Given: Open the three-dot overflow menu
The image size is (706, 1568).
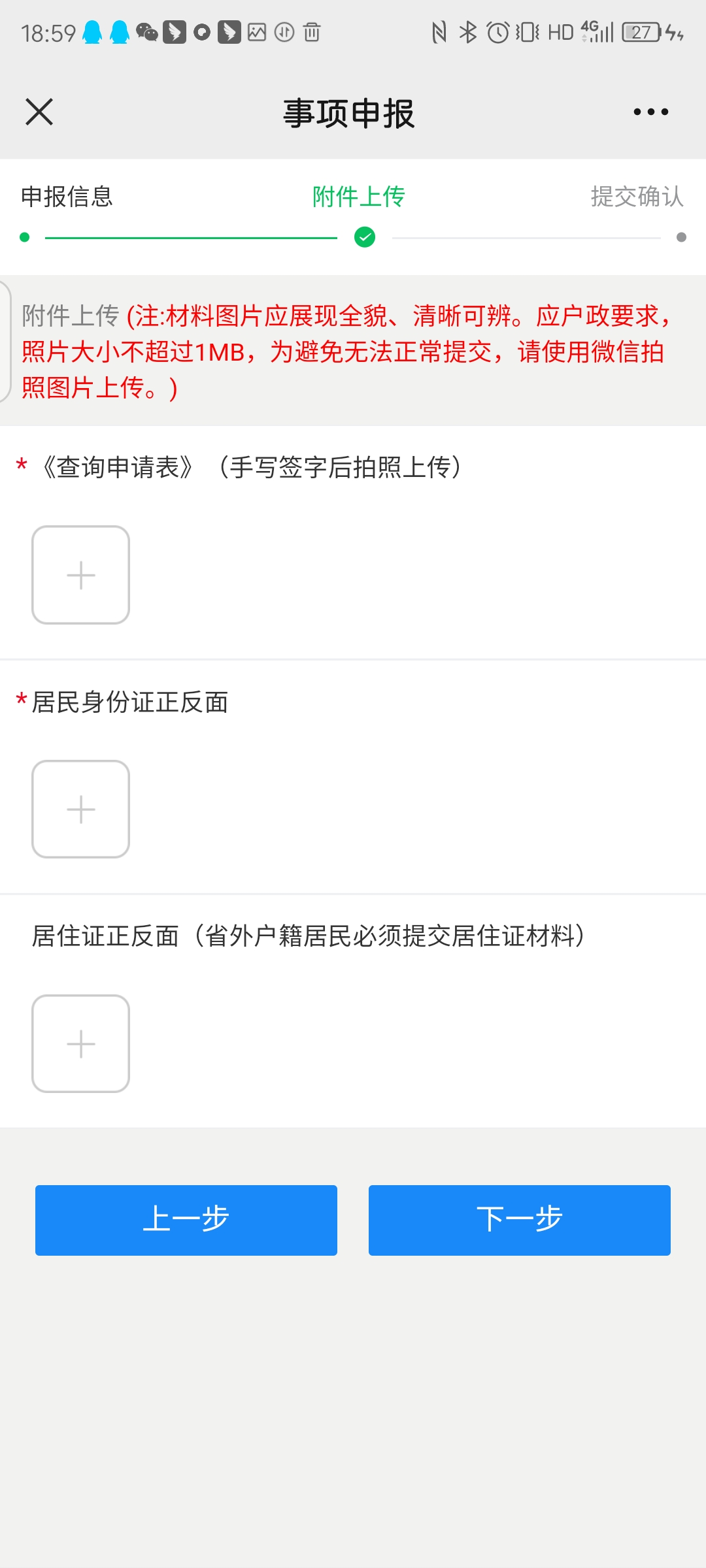Looking at the screenshot, I should pos(650,112).
